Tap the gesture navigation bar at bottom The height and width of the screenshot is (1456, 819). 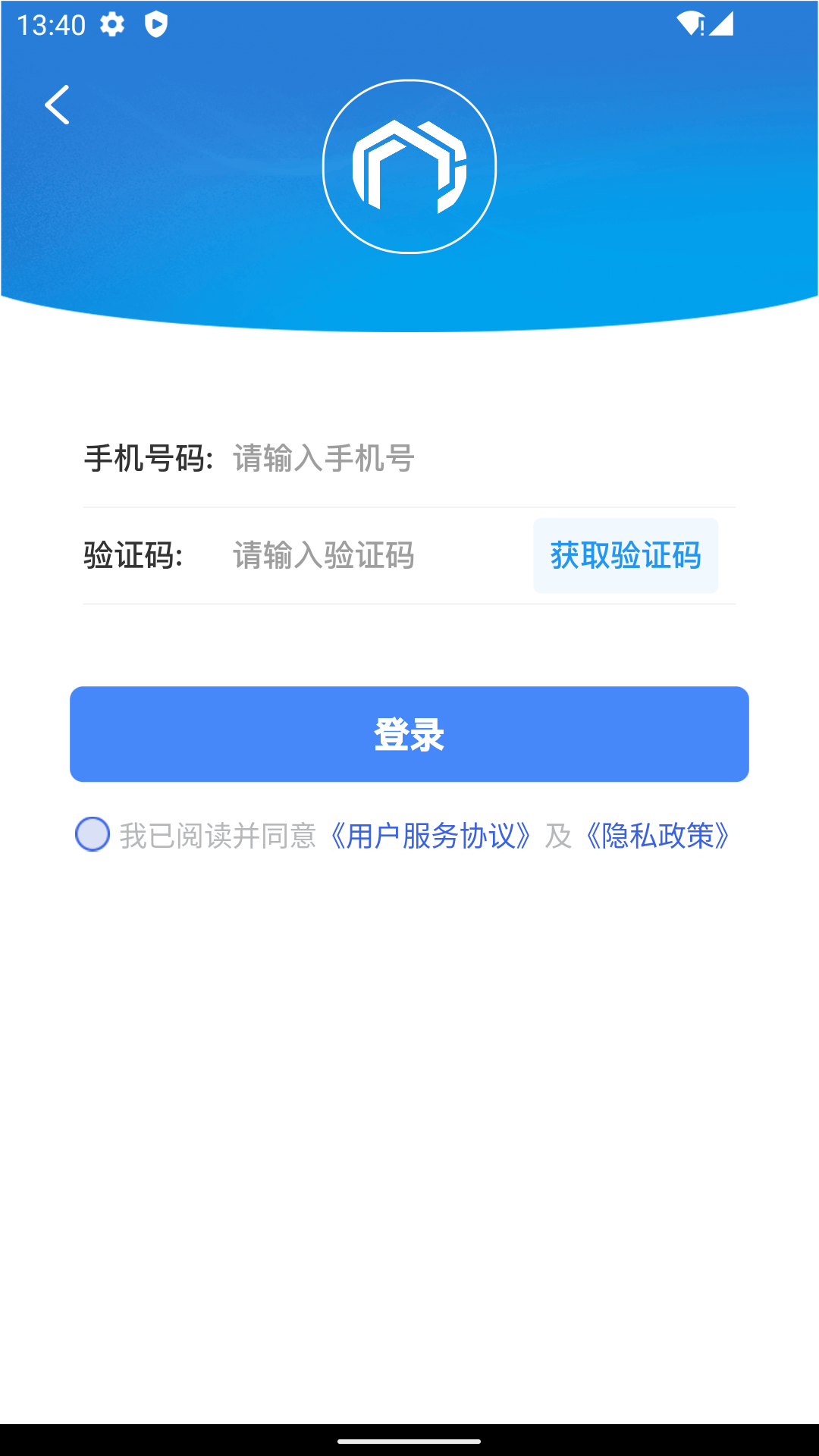pos(409,1441)
